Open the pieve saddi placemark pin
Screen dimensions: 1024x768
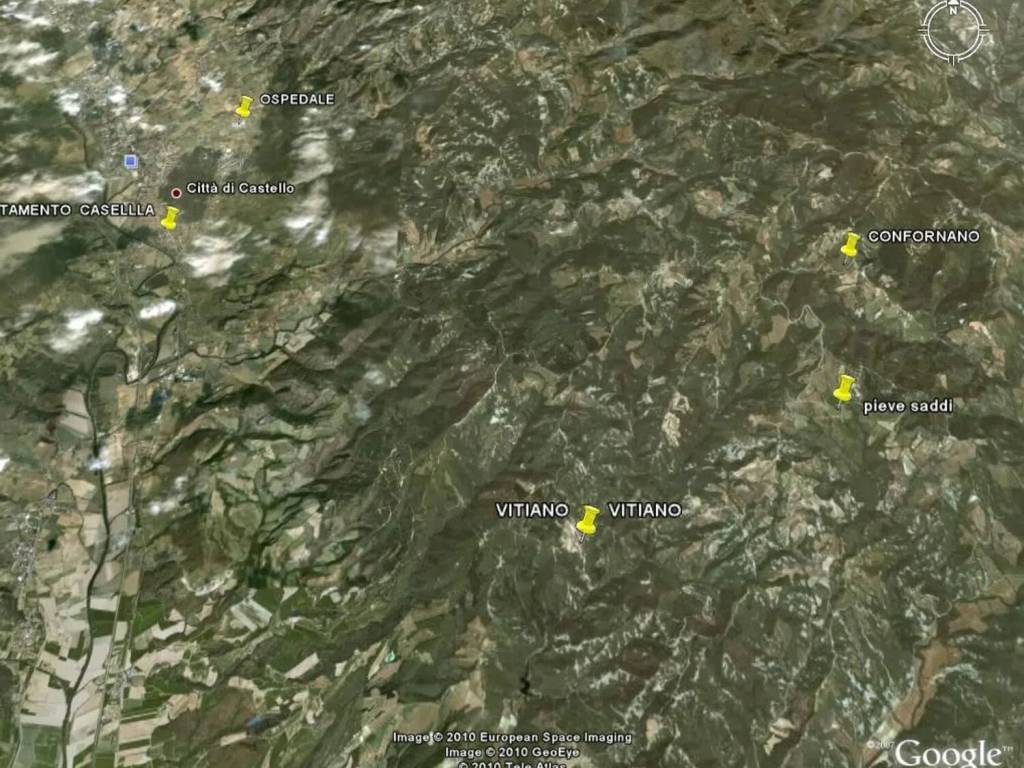tap(845, 387)
